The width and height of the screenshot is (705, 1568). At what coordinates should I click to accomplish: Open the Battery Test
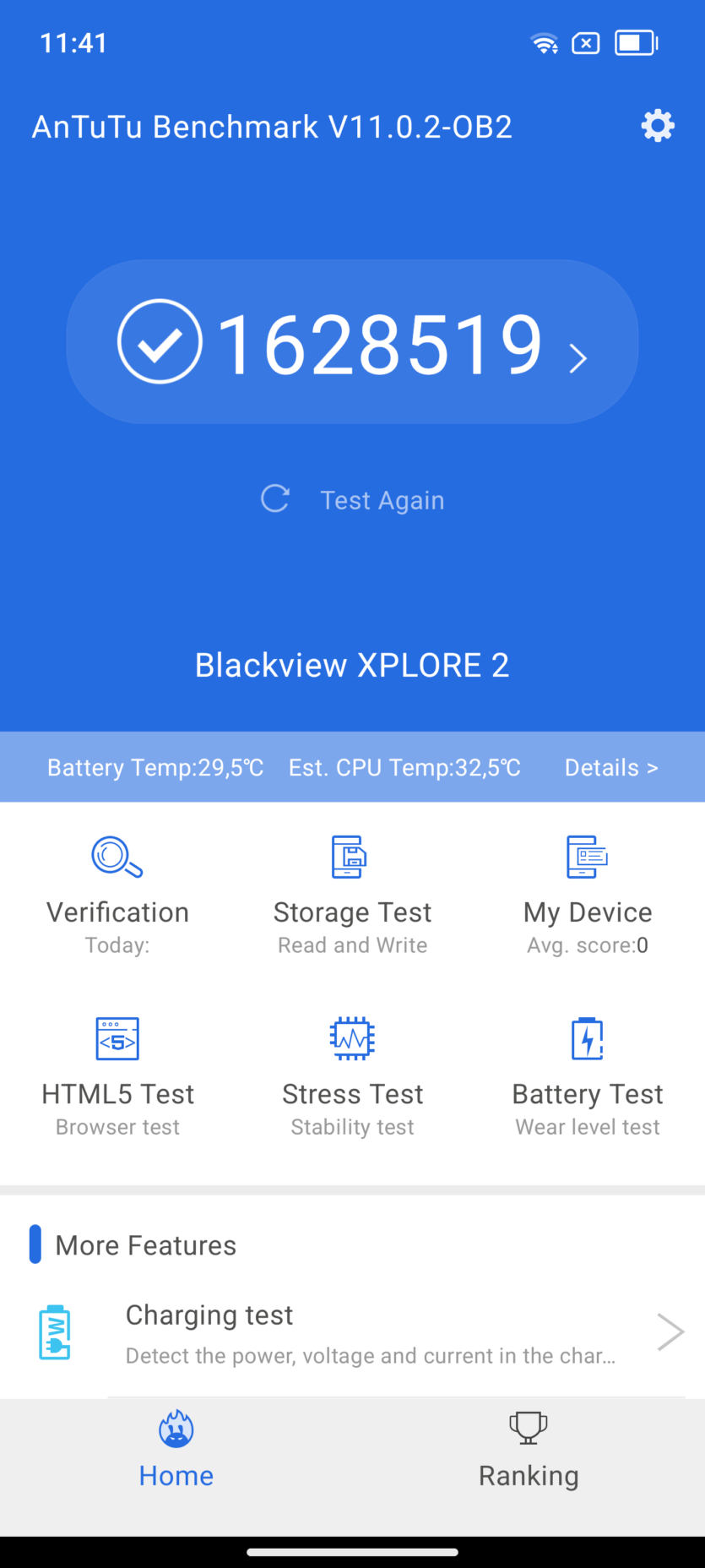pyautogui.click(x=588, y=1076)
